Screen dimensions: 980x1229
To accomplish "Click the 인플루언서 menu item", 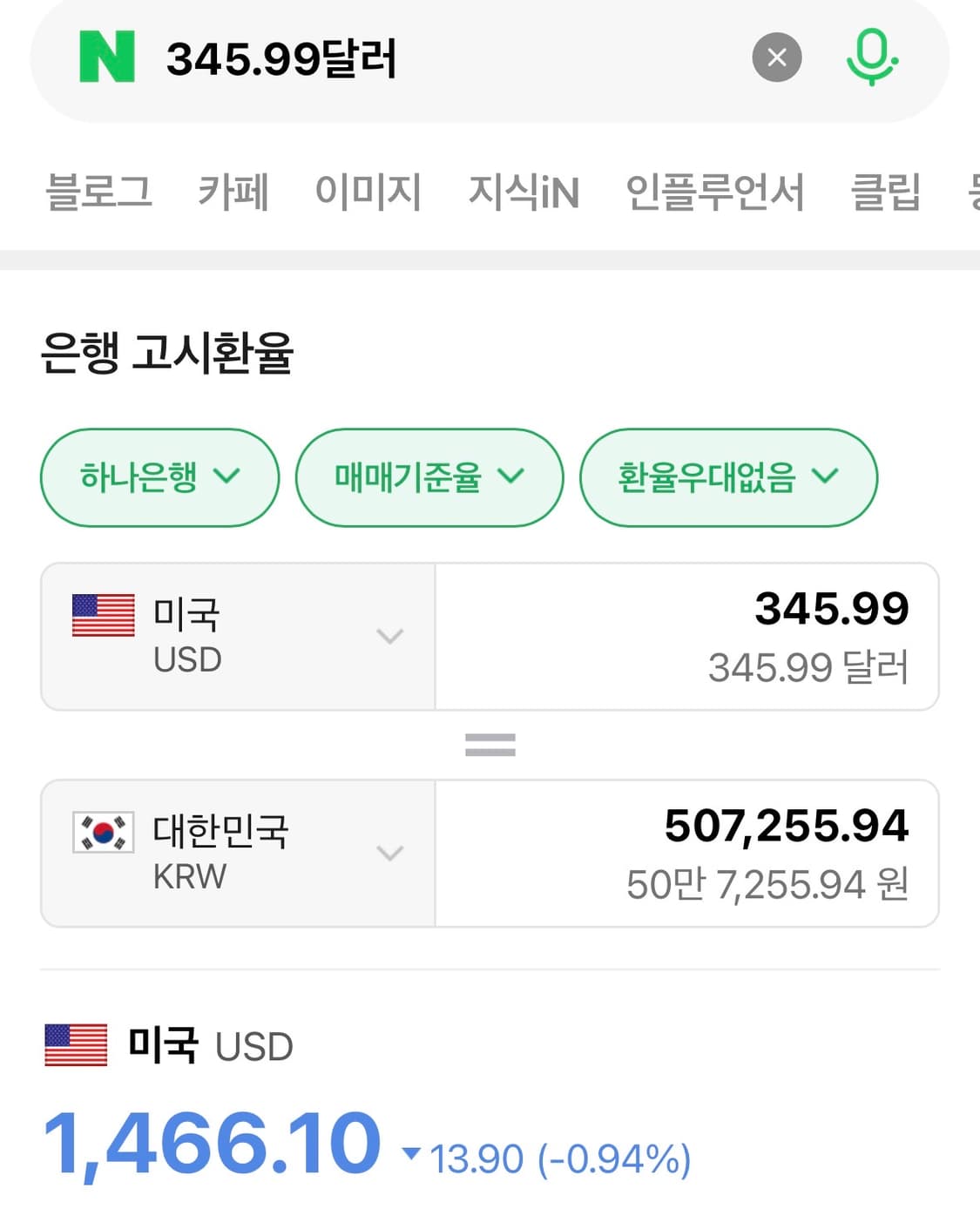I will click(716, 193).
